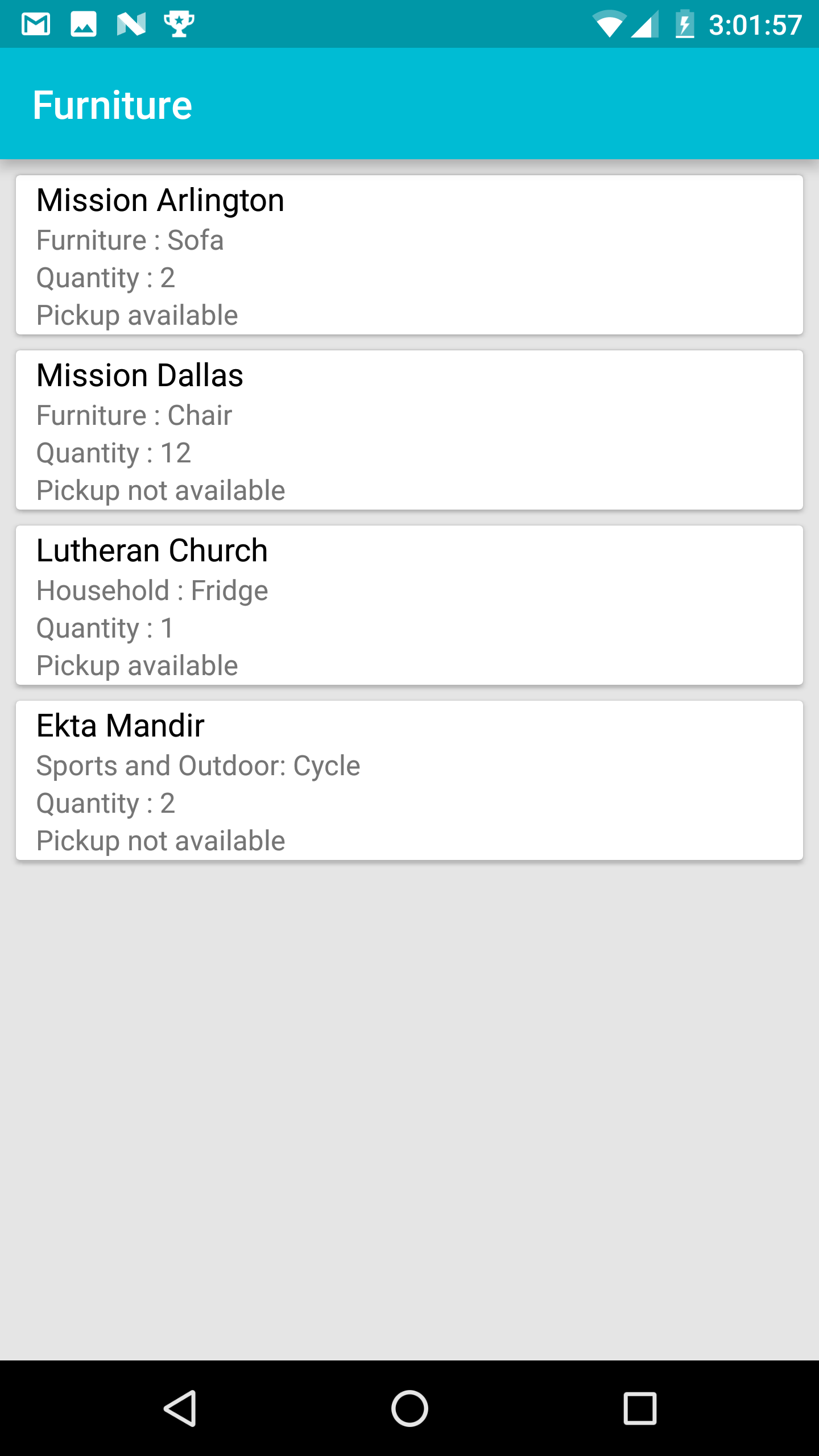819x1456 pixels.
Task: Select the Mission Dallas chair listing
Action: 409,430
